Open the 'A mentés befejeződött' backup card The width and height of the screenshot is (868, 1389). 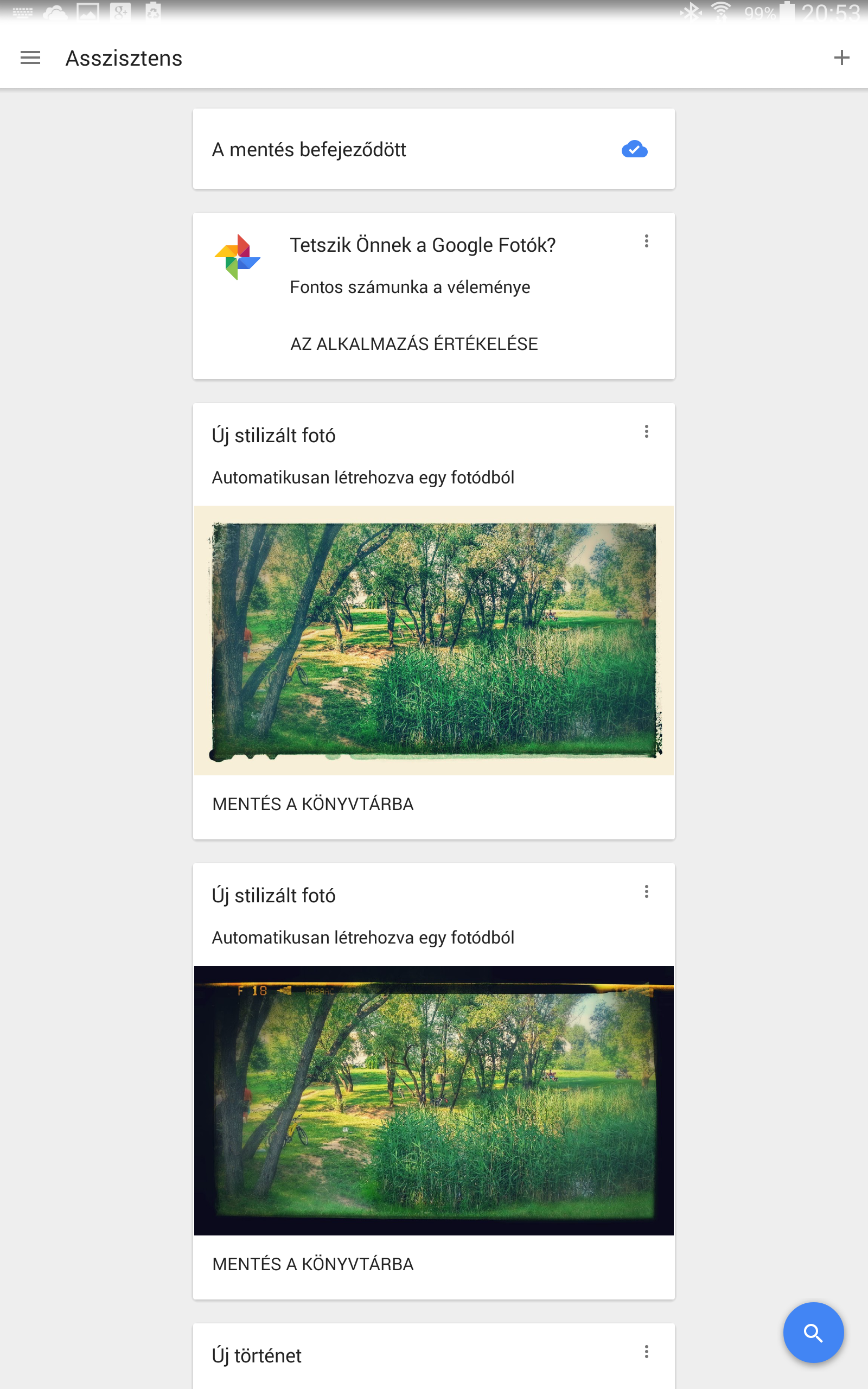coord(433,149)
